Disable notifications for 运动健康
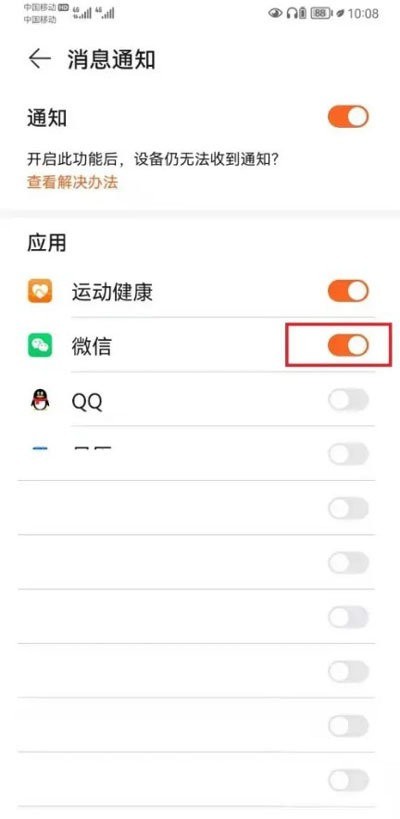400x819 pixels. tap(348, 291)
